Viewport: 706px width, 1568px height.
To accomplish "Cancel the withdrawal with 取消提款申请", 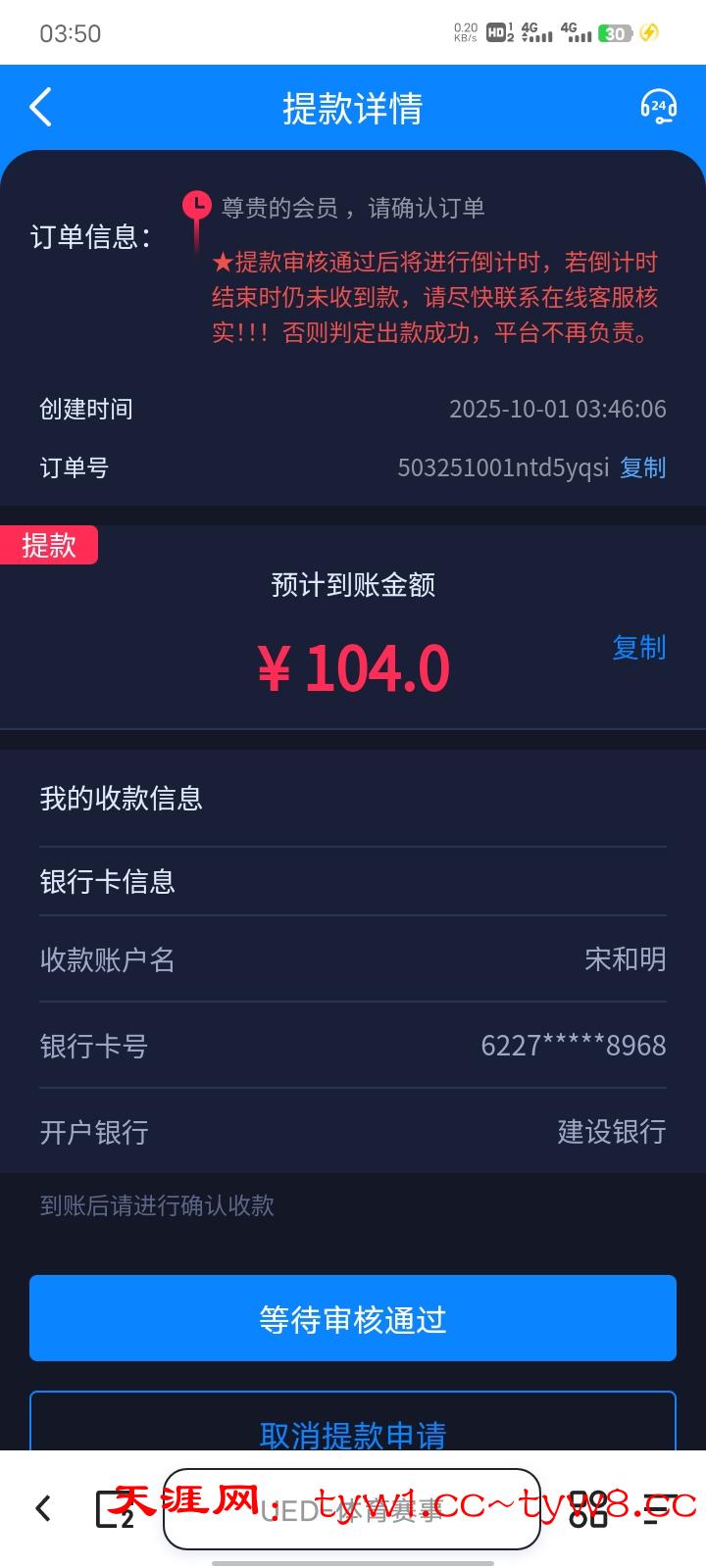I will point(353,1433).
